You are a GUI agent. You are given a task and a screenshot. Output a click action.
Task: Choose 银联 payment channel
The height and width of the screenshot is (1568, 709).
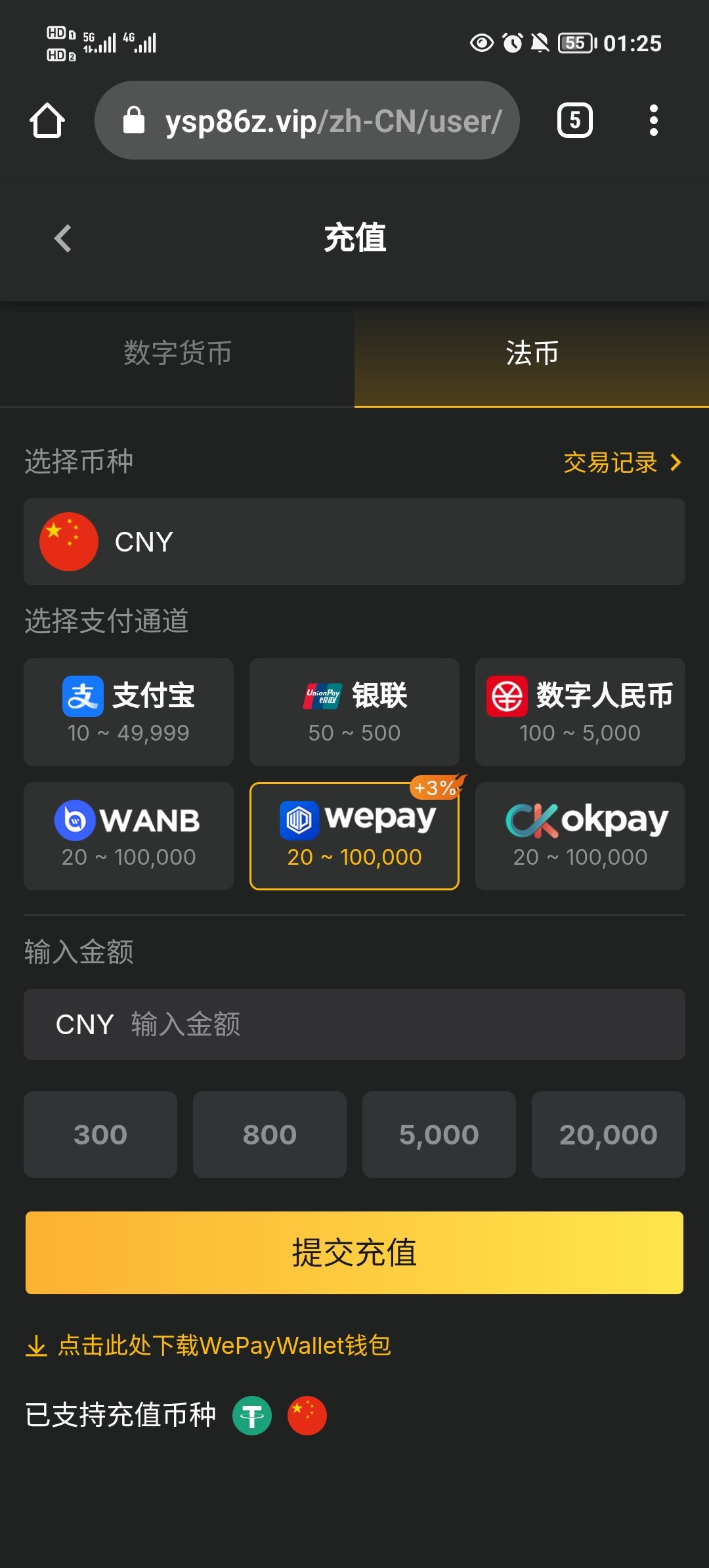pos(354,712)
